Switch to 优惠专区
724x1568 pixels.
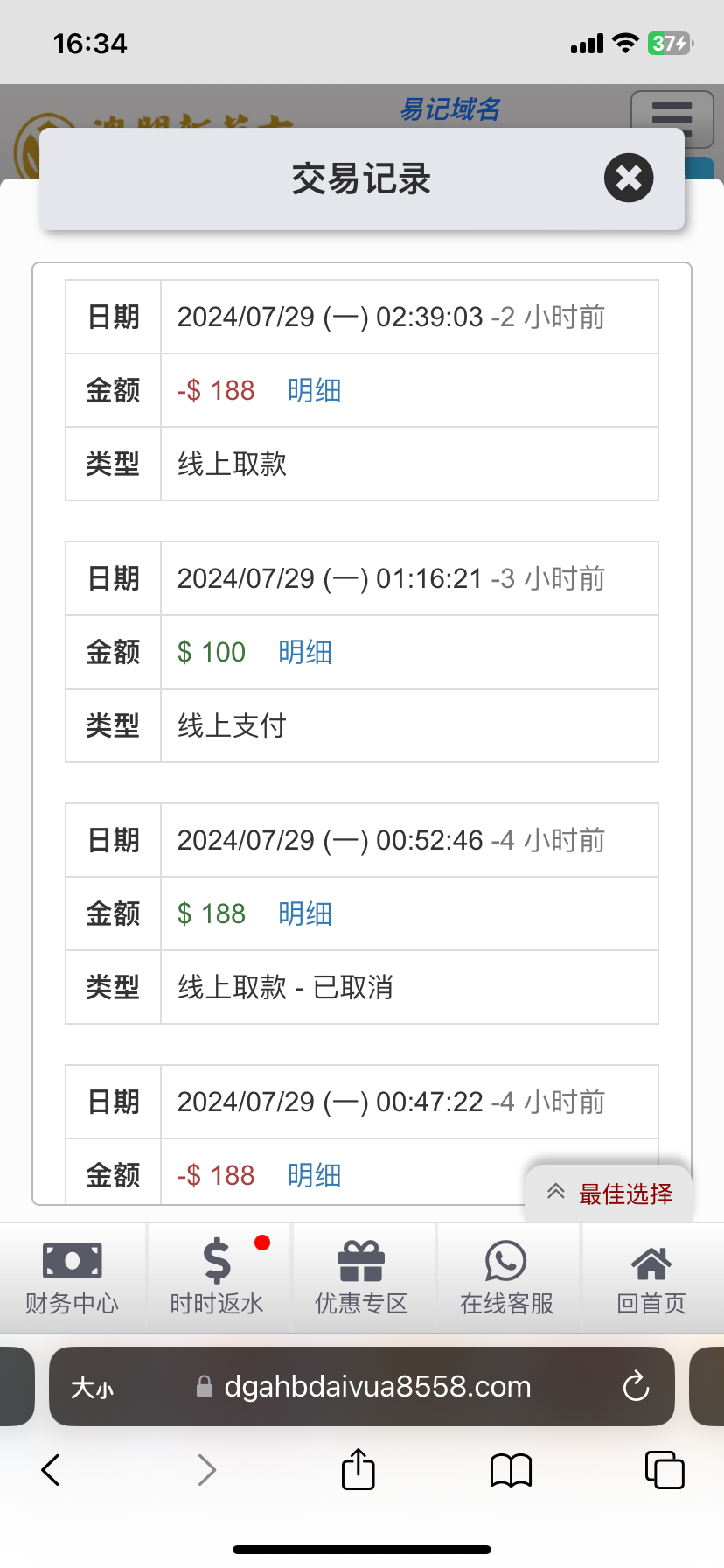362,1278
